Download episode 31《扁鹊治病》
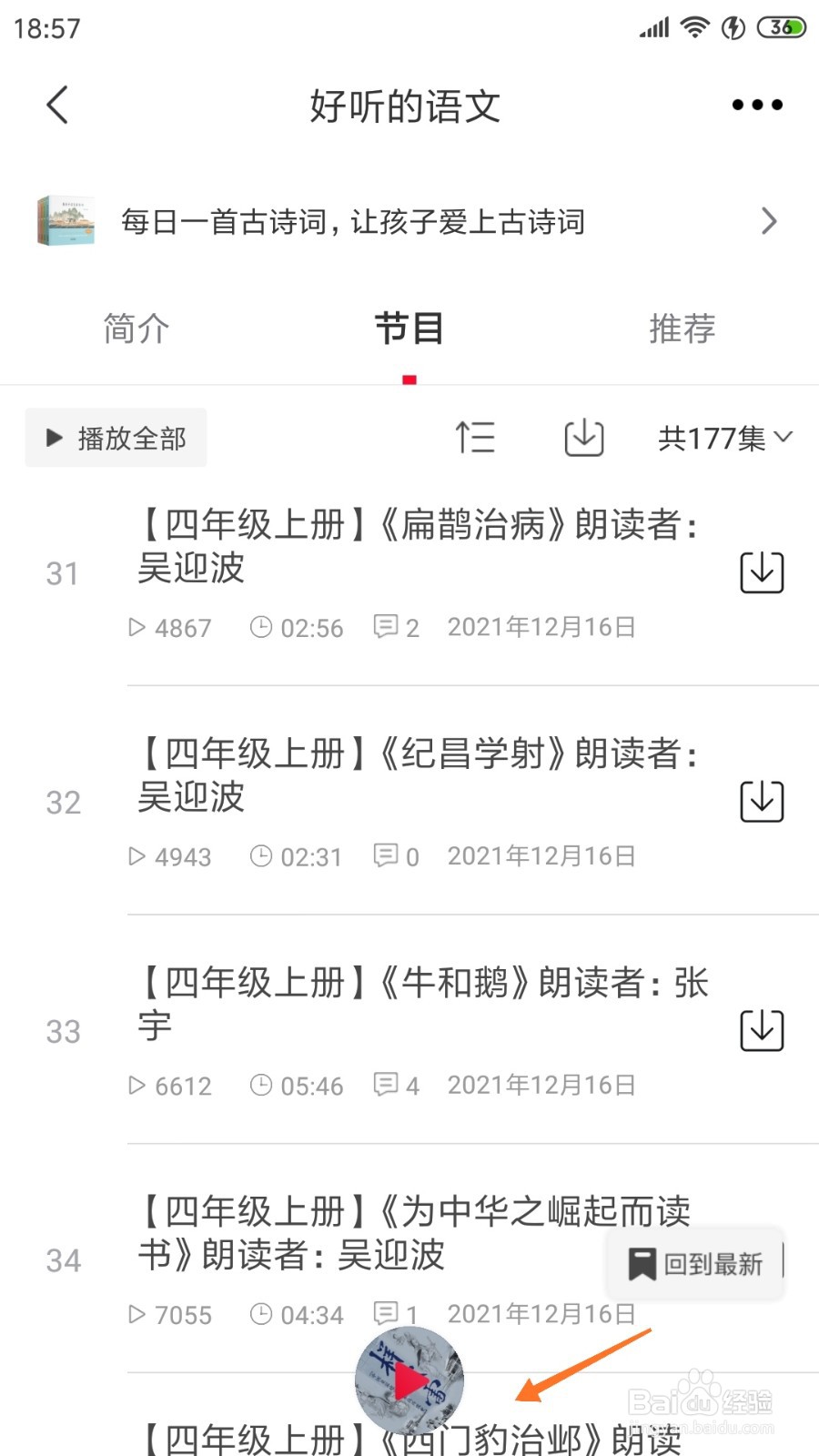The width and height of the screenshot is (819, 1456). 762,572
